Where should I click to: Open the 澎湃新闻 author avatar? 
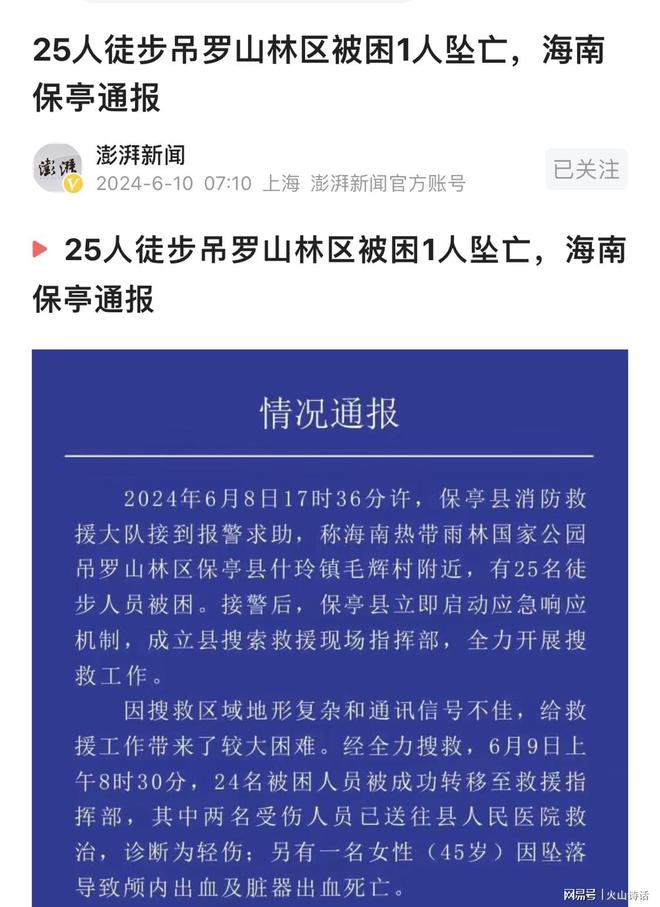pos(58,169)
